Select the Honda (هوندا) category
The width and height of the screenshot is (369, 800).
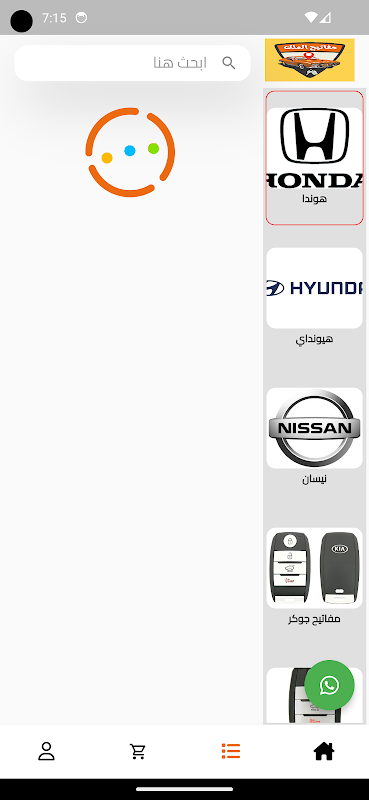tap(314, 158)
